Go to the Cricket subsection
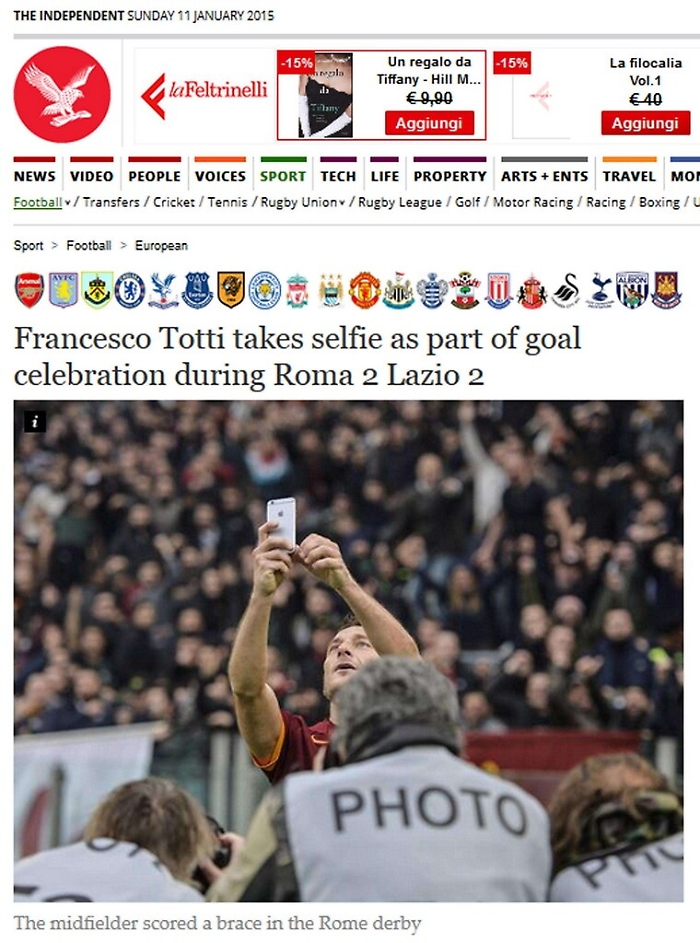The width and height of the screenshot is (700, 943). click(175, 202)
